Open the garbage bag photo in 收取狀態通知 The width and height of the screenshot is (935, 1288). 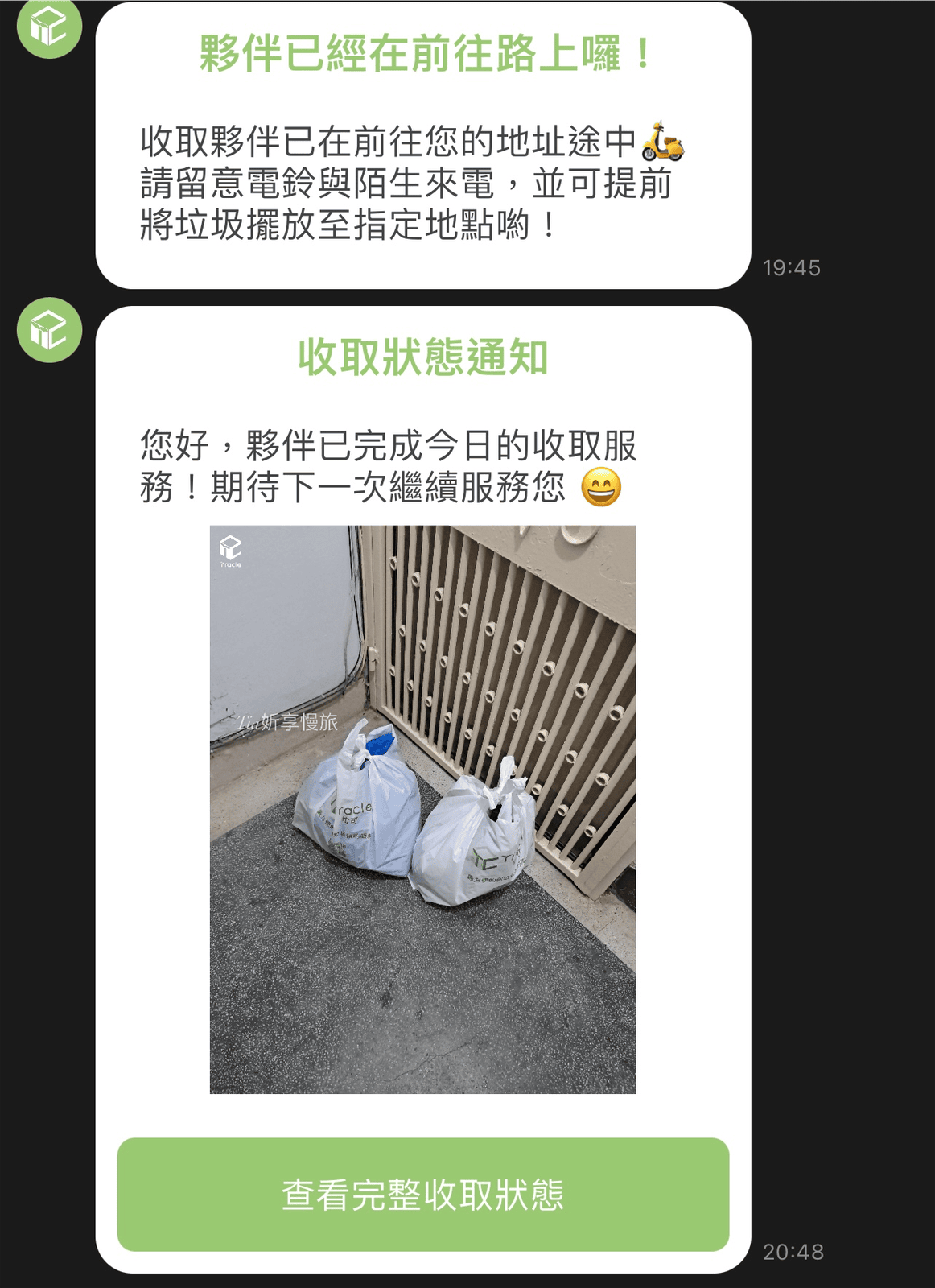(422, 809)
